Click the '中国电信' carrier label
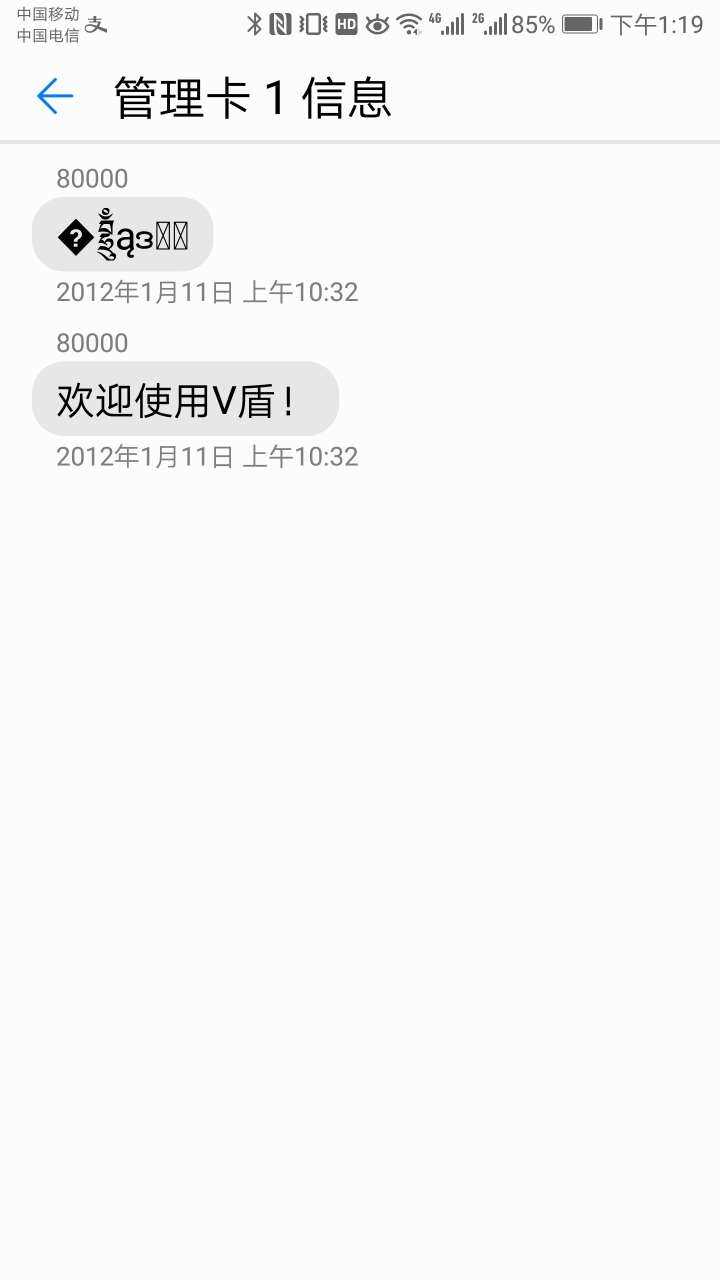 47,34
